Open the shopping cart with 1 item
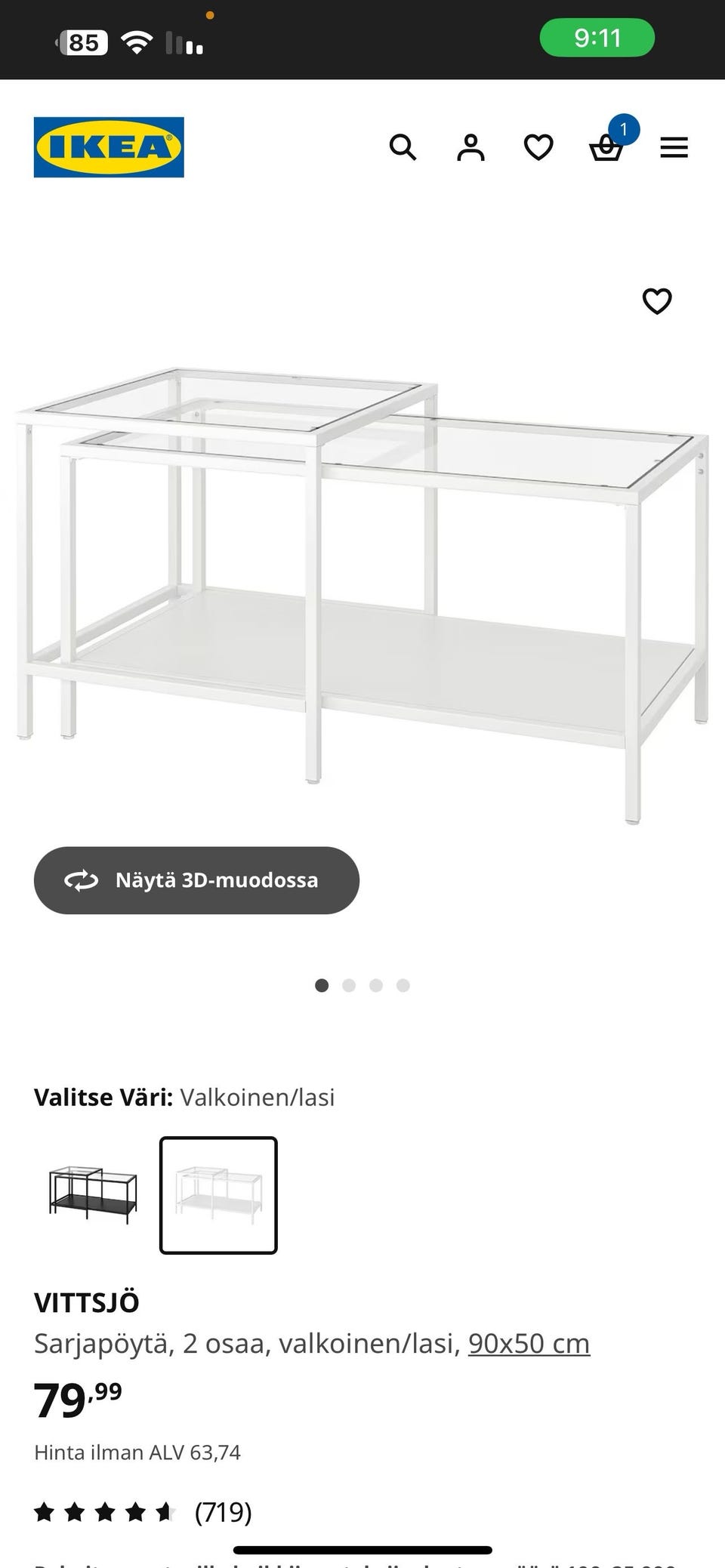This screenshot has width=725, height=1568. click(x=606, y=147)
